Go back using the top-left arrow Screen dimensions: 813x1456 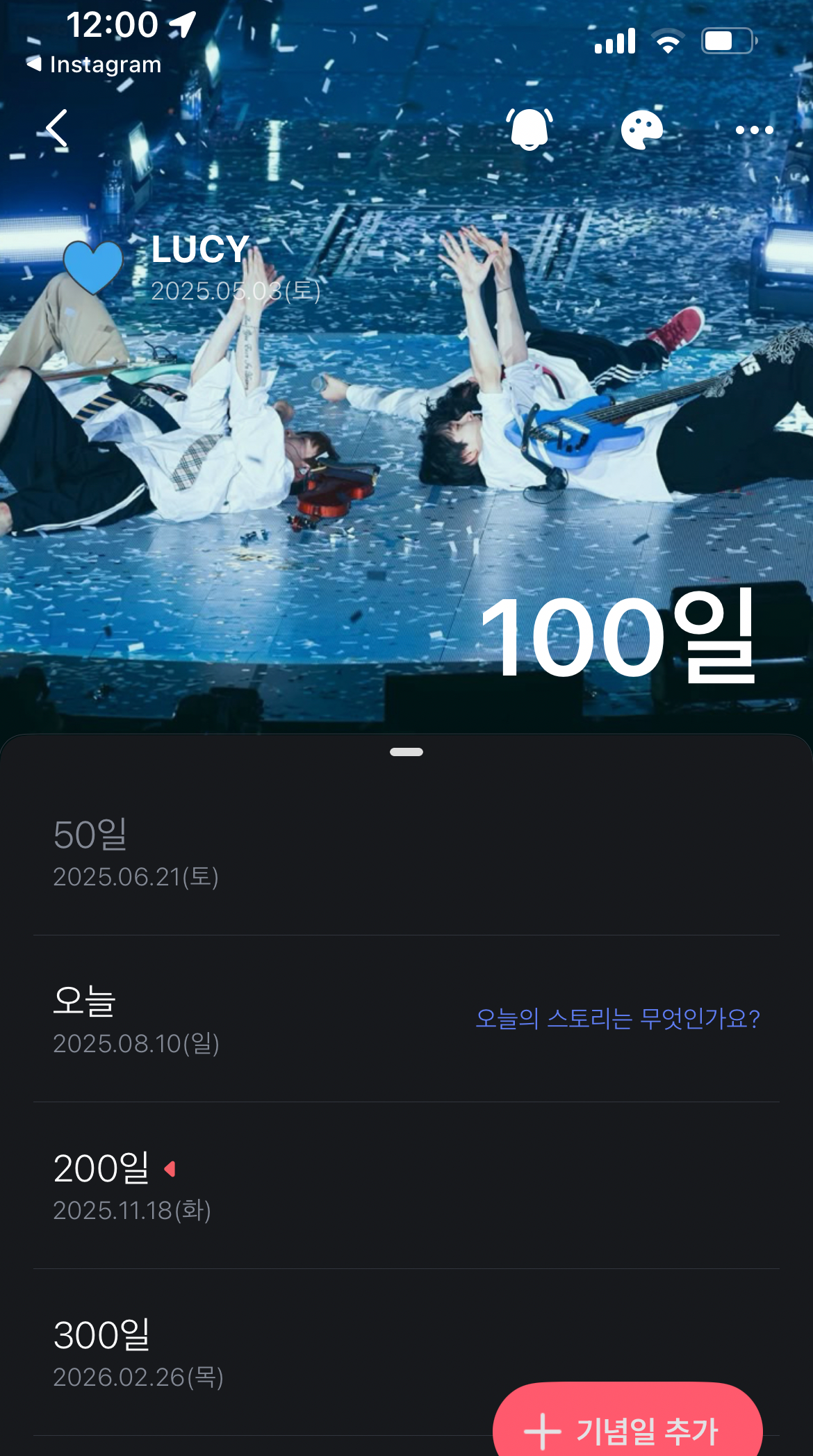56,129
